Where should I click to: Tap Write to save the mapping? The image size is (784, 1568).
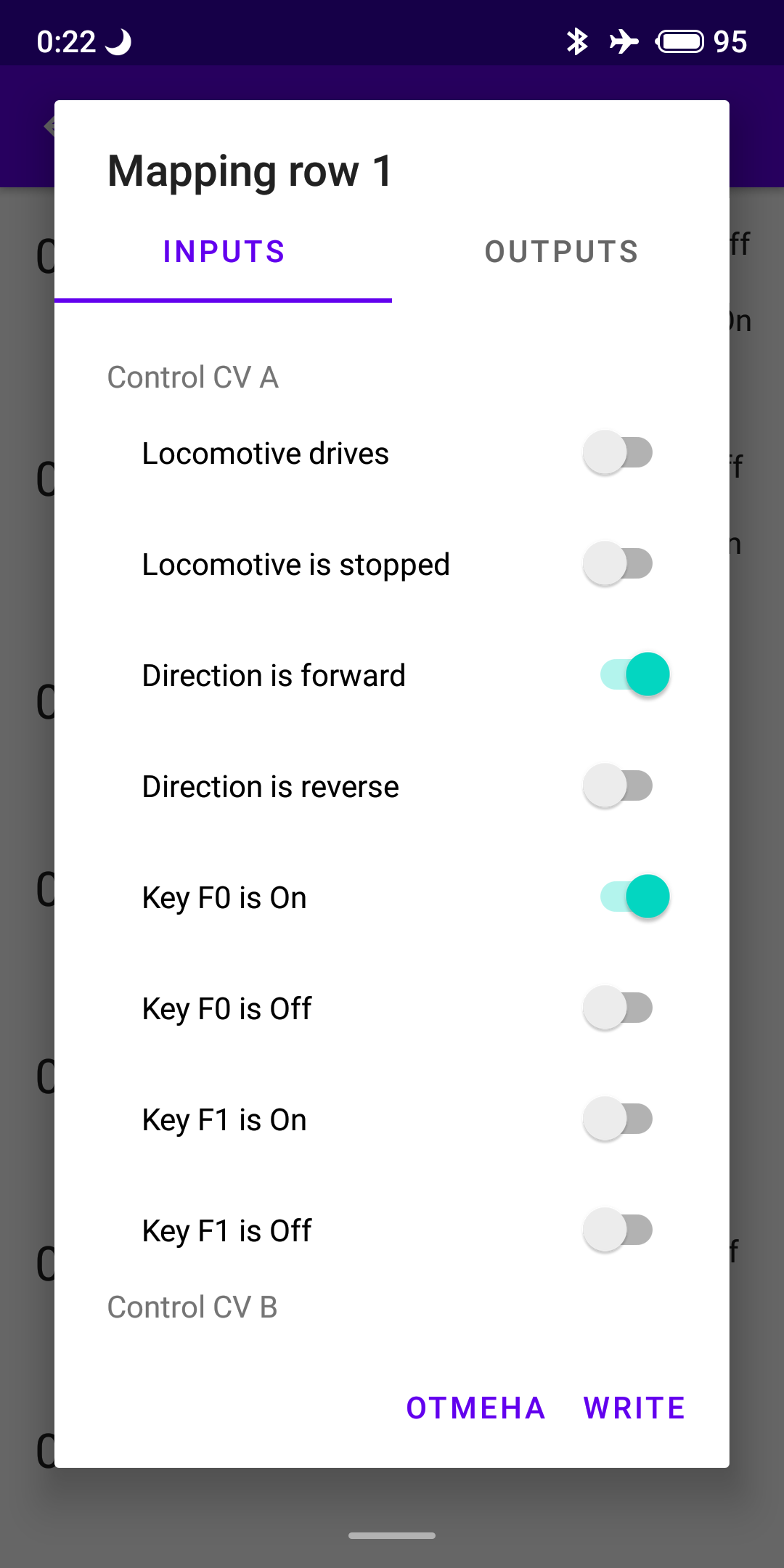634,1408
